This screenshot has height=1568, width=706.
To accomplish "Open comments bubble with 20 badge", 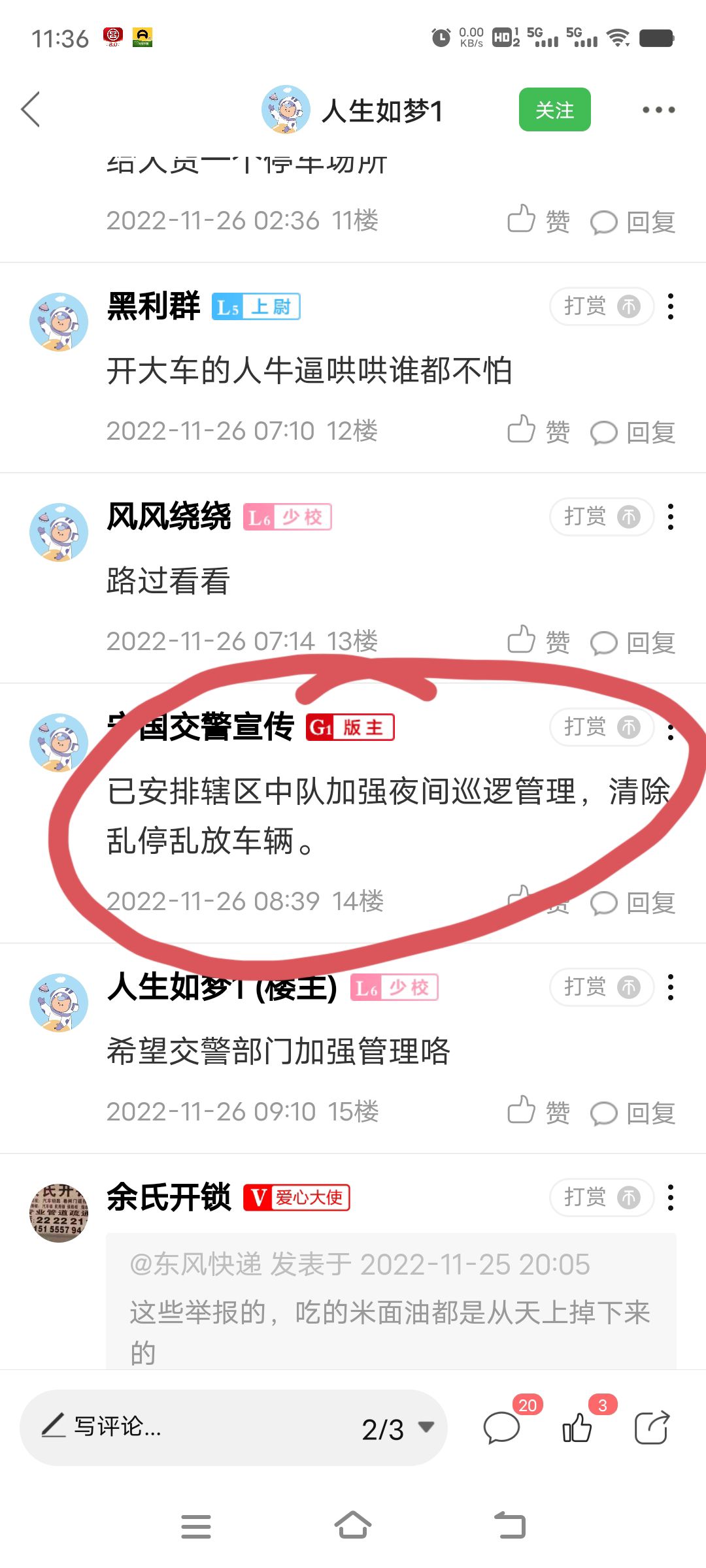I will coord(502,1428).
